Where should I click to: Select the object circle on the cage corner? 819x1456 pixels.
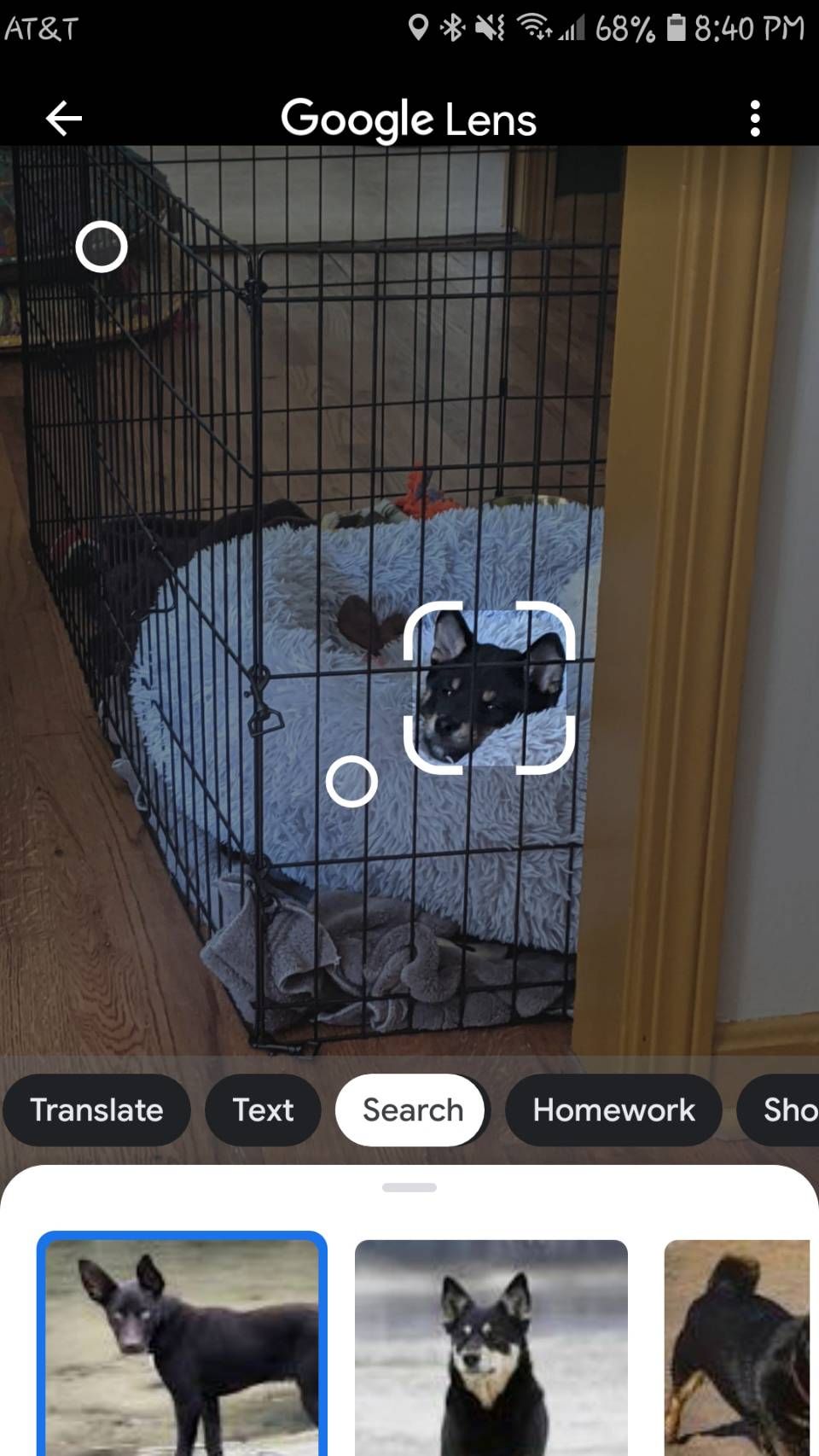point(102,248)
